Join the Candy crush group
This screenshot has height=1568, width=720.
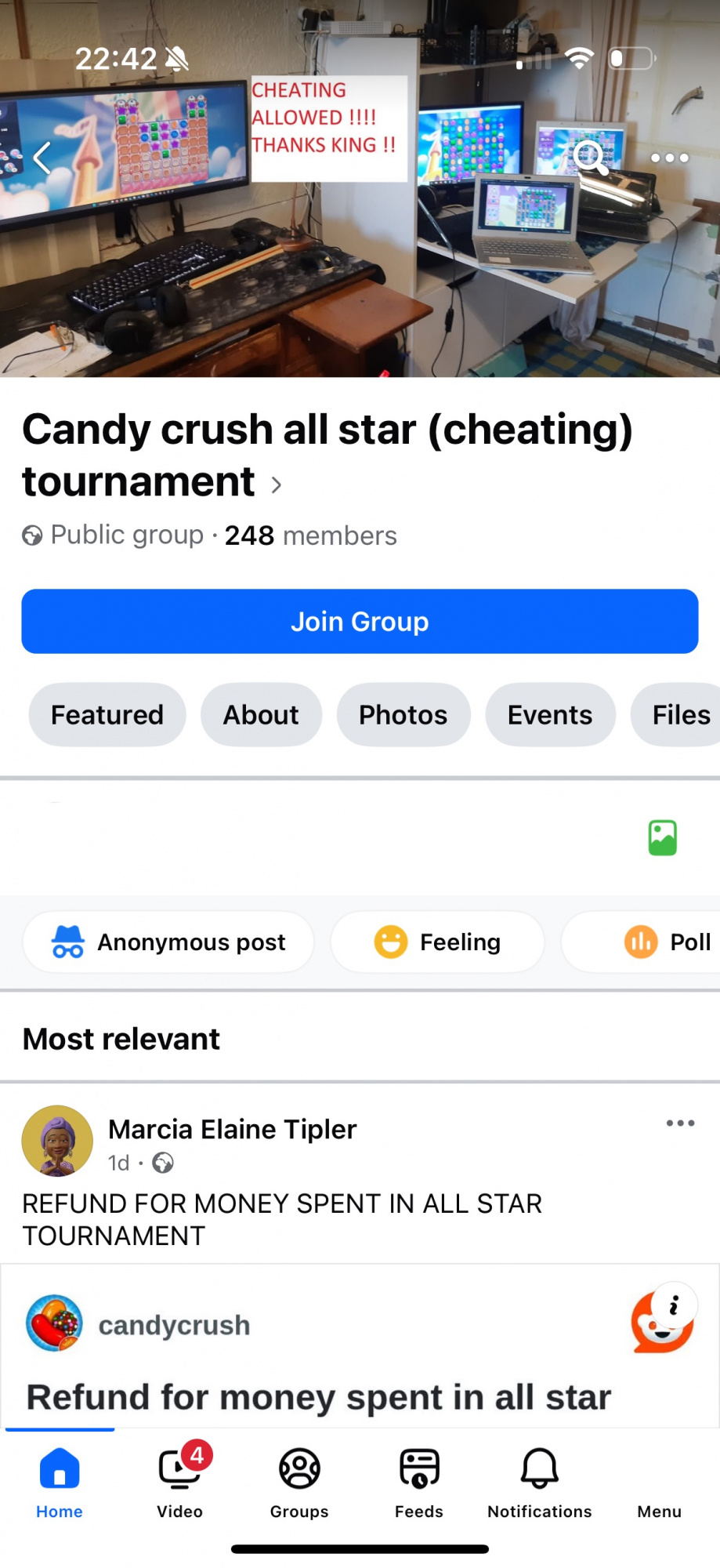(360, 622)
